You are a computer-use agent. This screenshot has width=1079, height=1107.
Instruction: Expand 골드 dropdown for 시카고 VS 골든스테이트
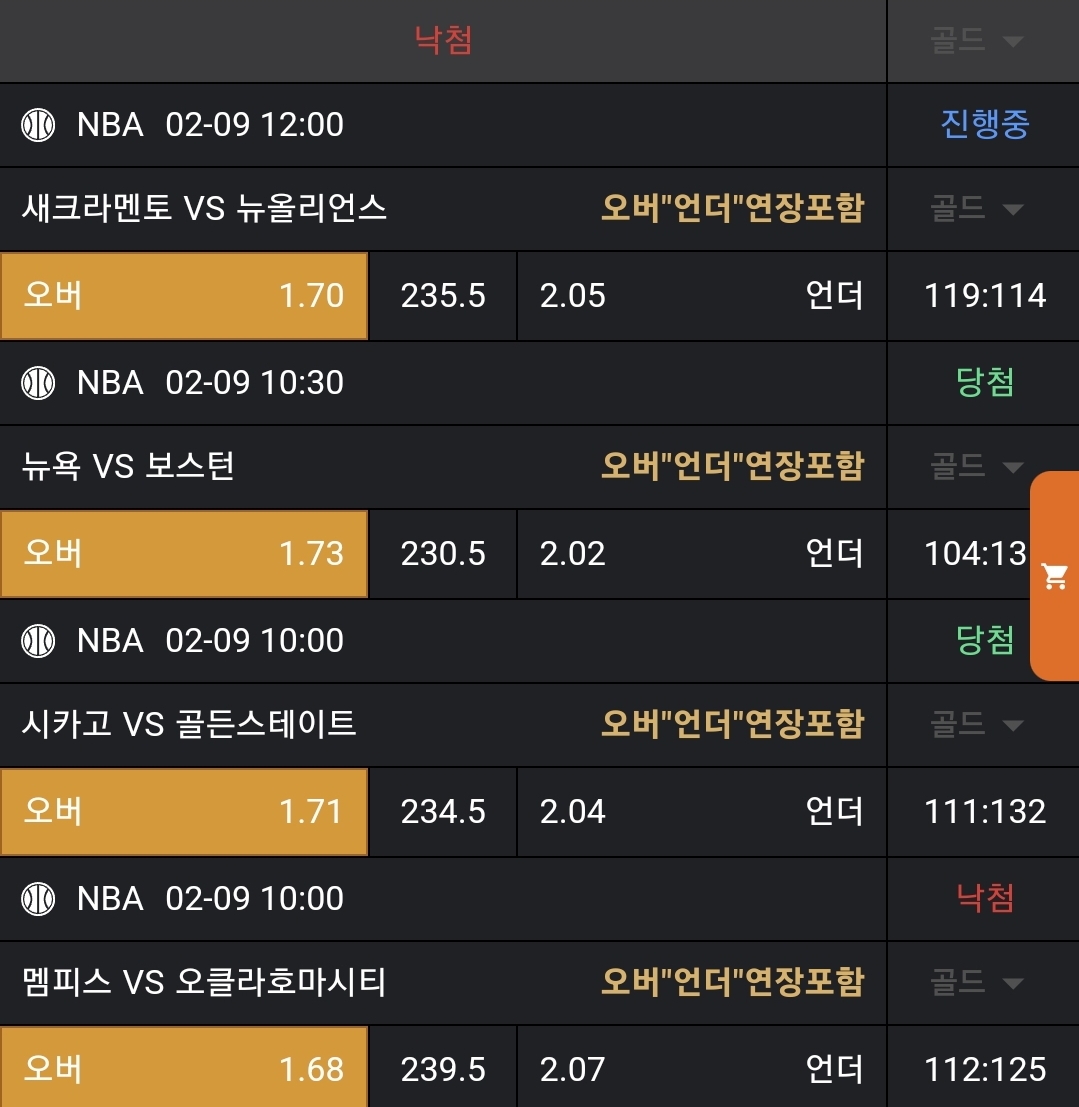point(977,724)
